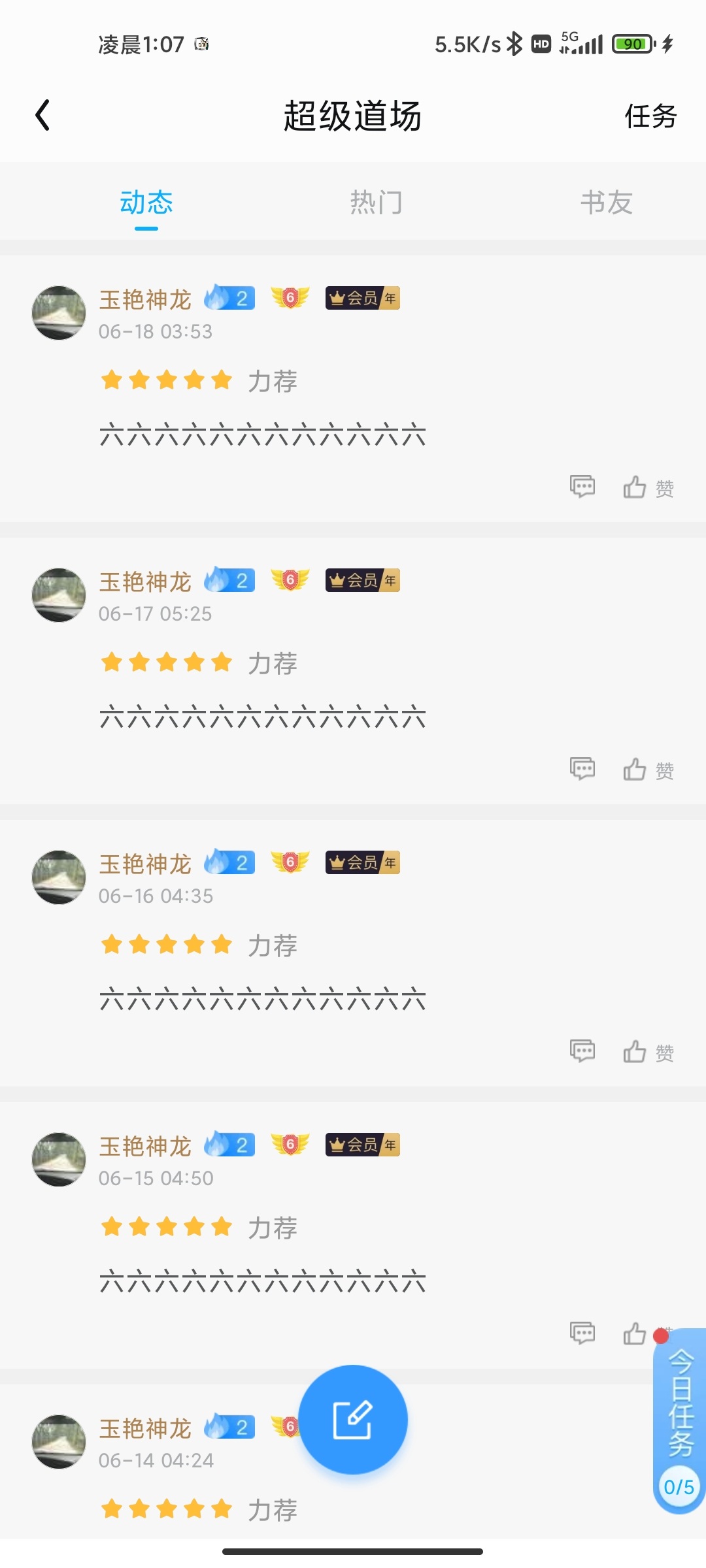Viewport: 706px width, 1568px height.
Task: Open the 今日任务 floating panel
Action: click(x=680, y=1419)
